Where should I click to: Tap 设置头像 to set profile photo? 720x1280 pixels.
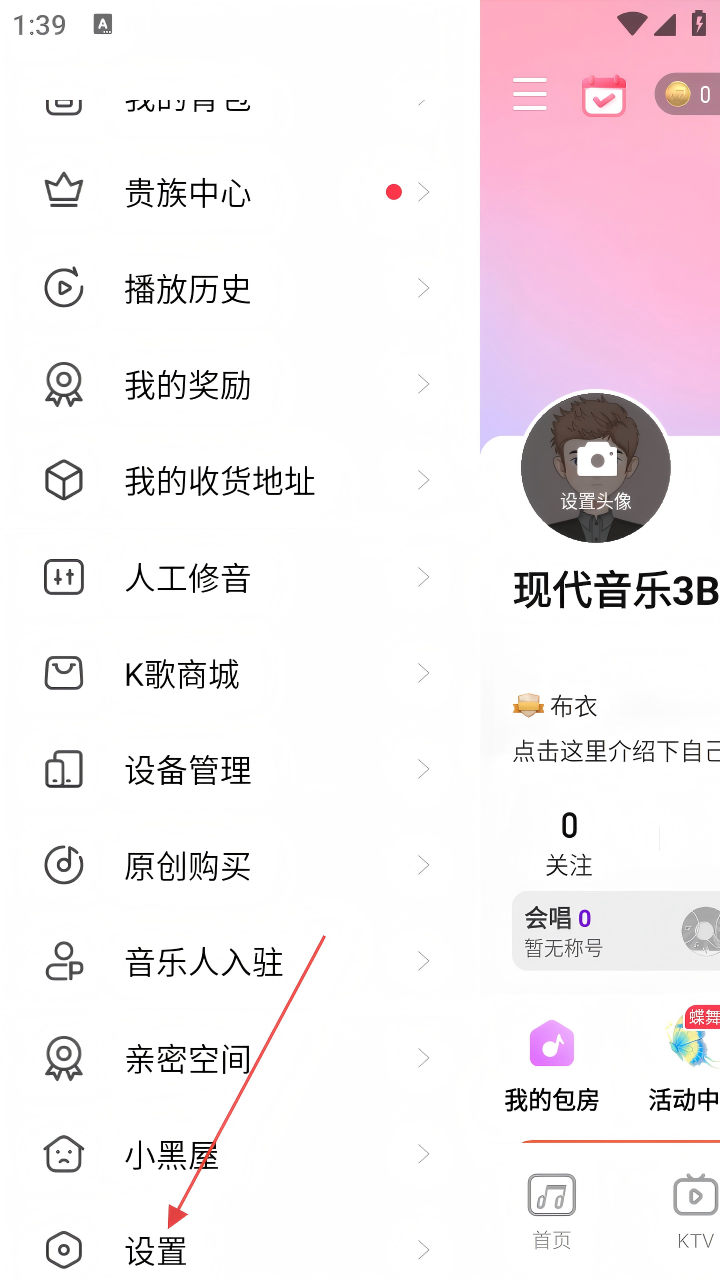[x=596, y=468]
